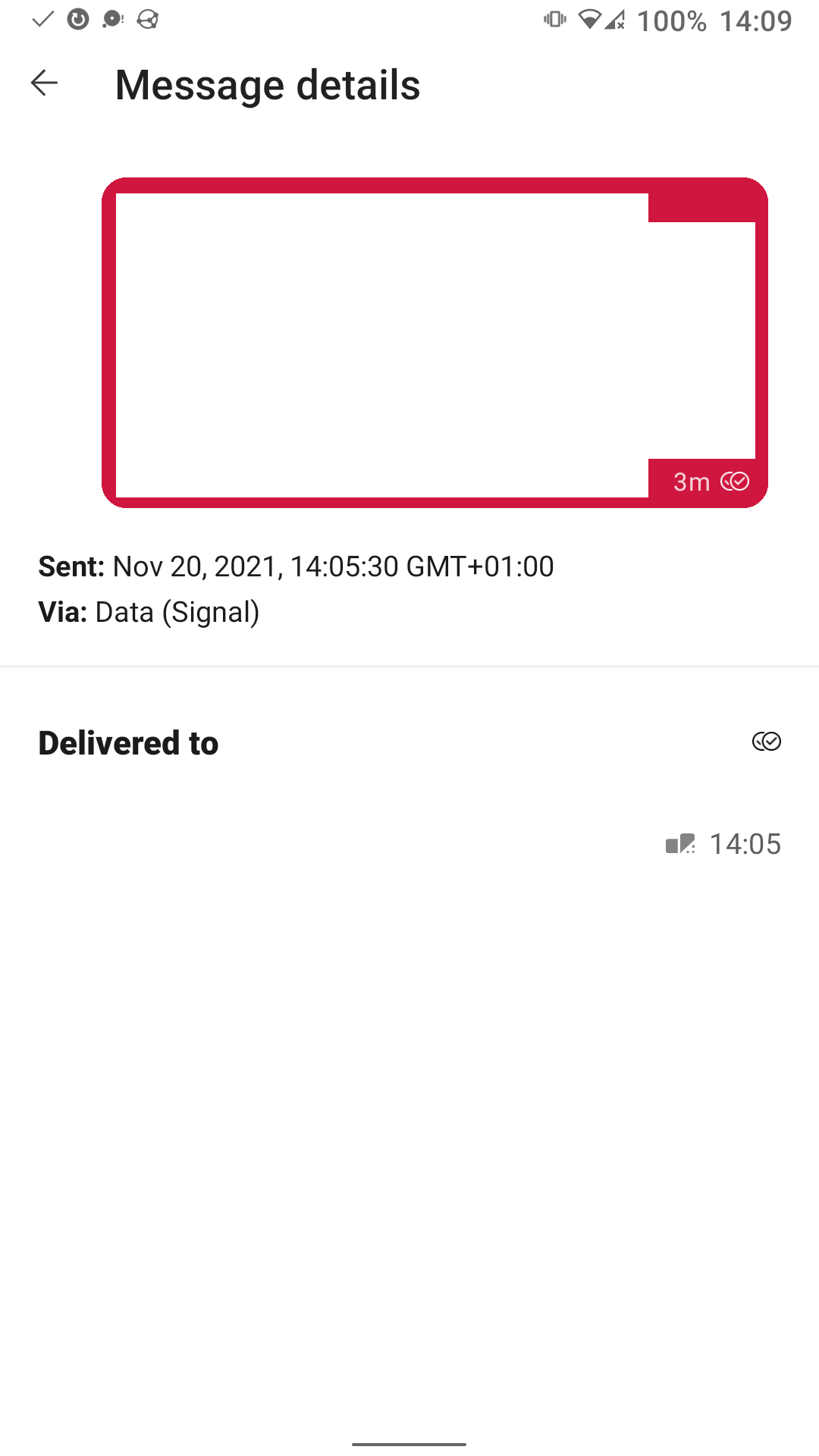Tap the navigation gesture bar at bottom
The height and width of the screenshot is (1456, 819).
tap(409, 1444)
